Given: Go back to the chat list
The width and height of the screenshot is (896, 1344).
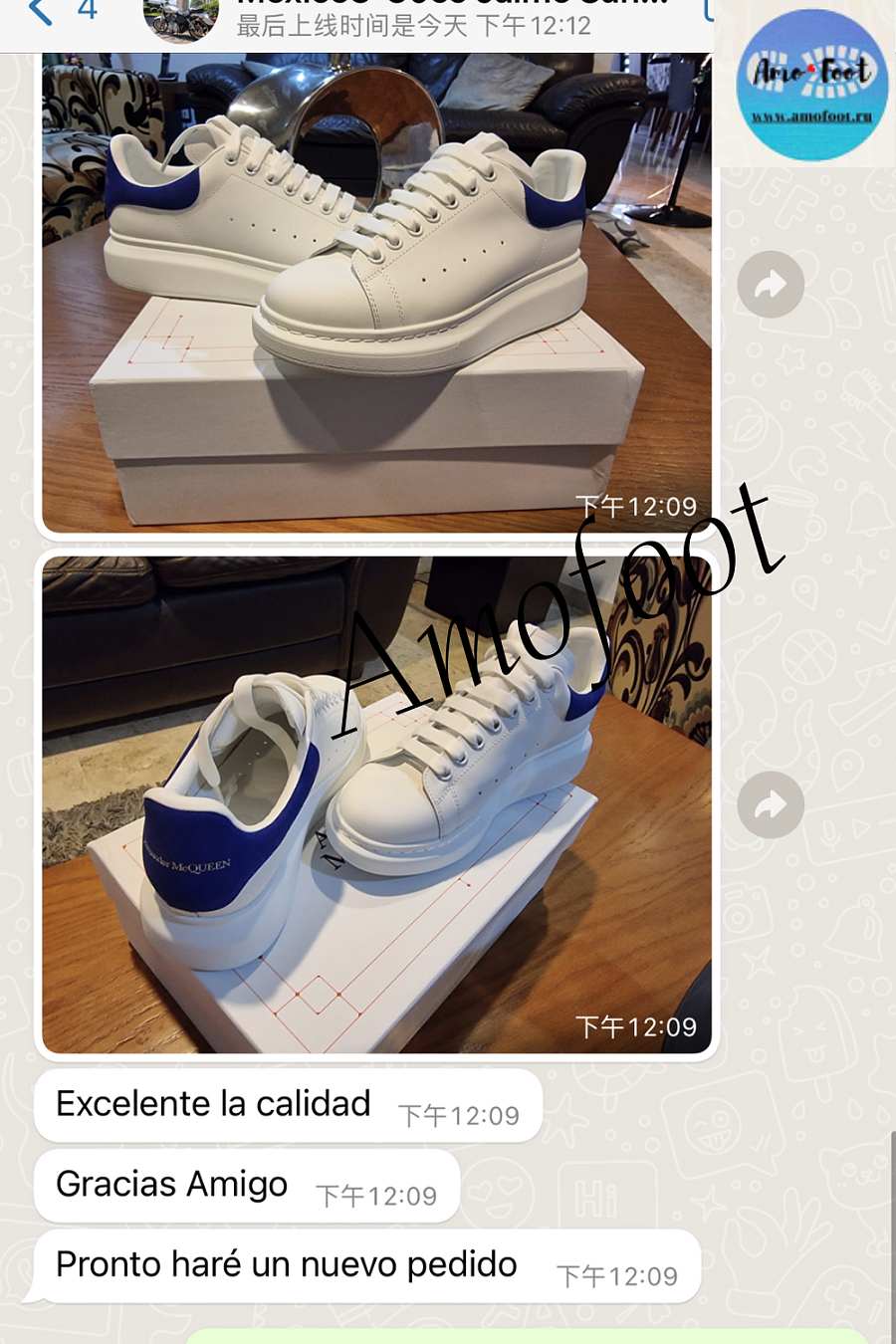Looking at the screenshot, I should pos(40,12).
